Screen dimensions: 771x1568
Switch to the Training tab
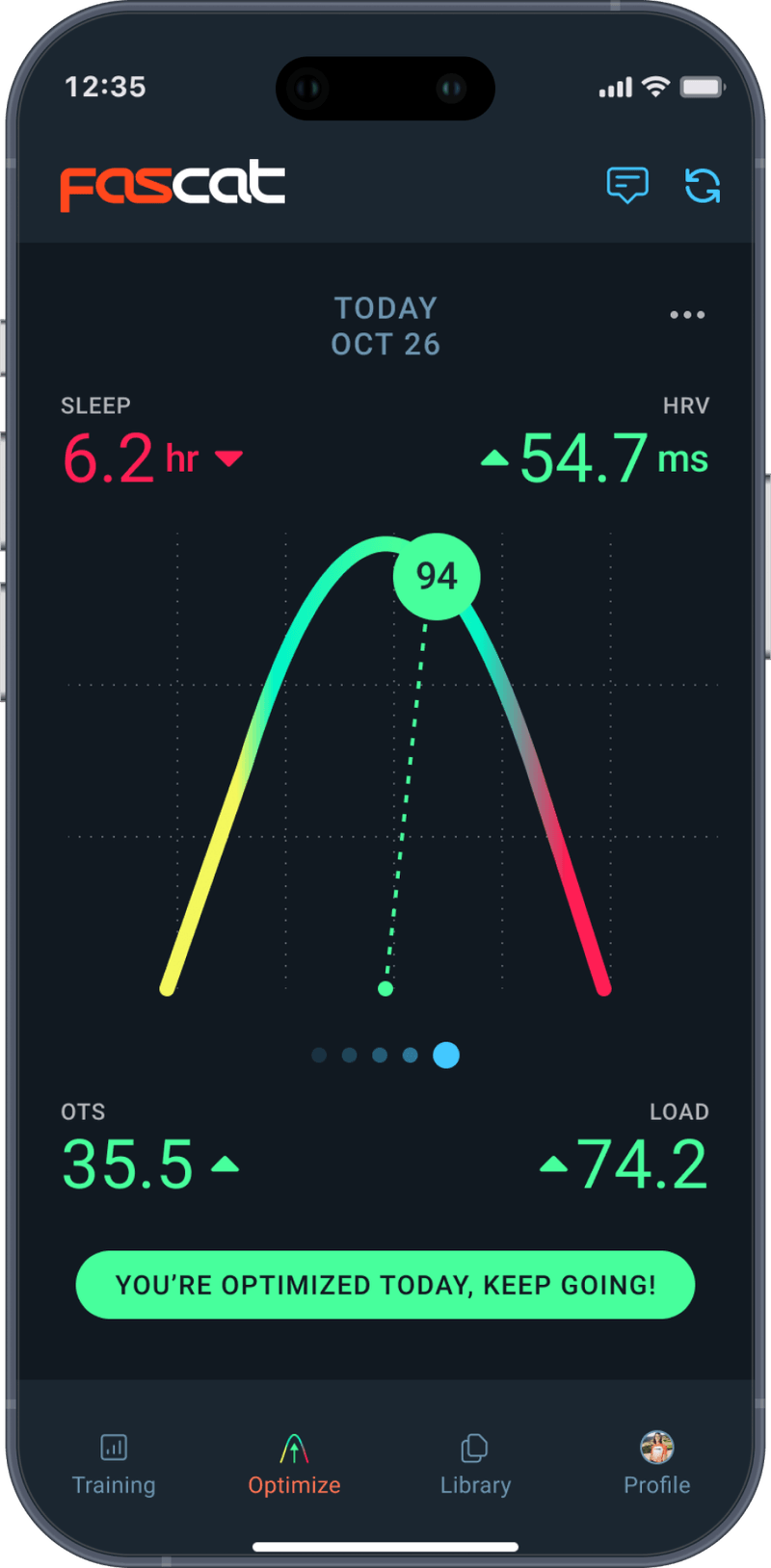pyautogui.click(x=114, y=1464)
